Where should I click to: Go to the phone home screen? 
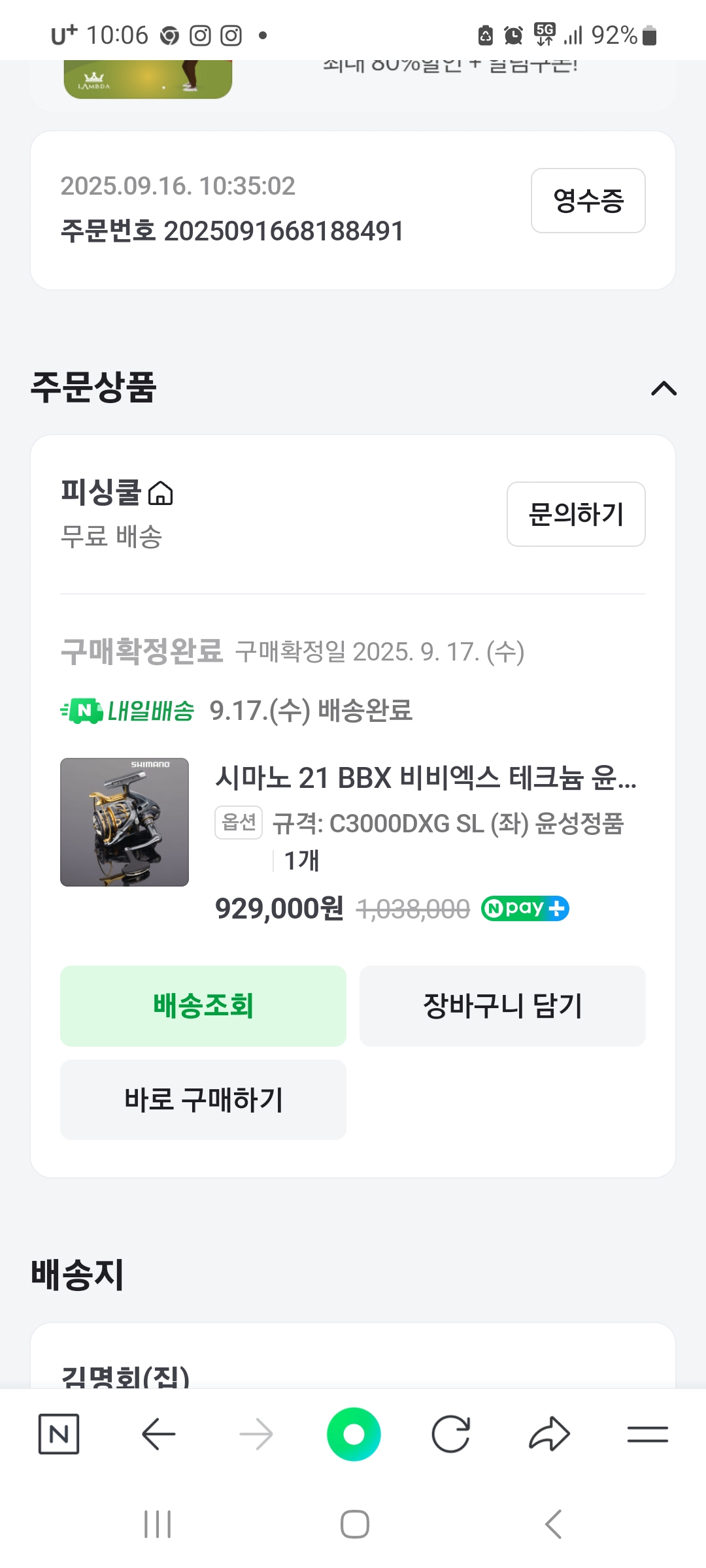tap(354, 1524)
